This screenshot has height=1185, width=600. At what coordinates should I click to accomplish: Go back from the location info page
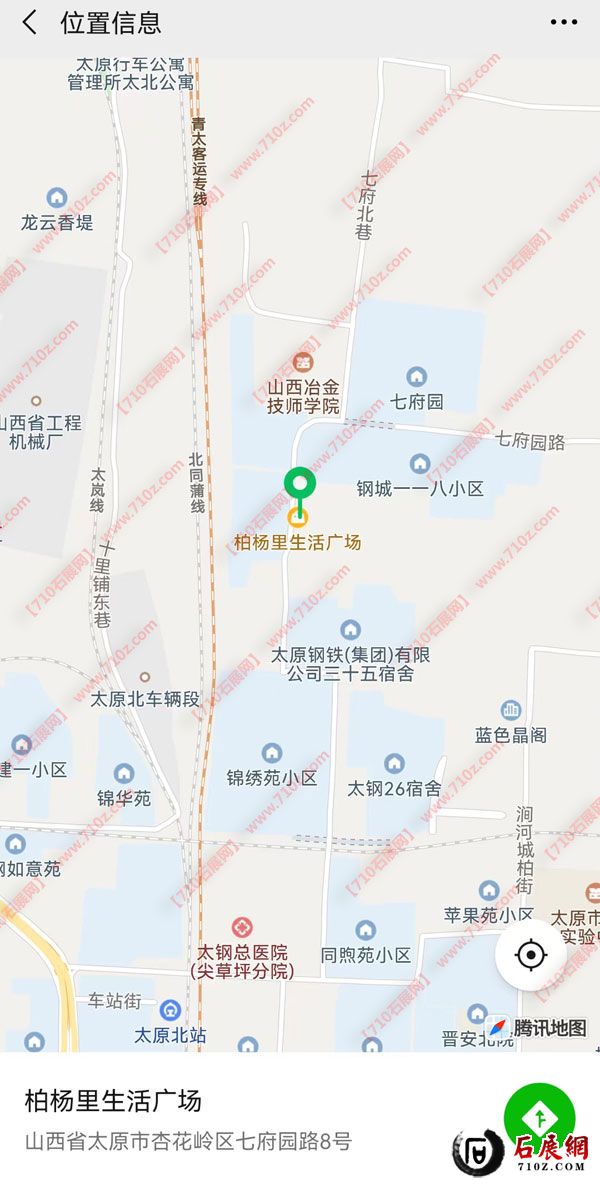(30, 23)
